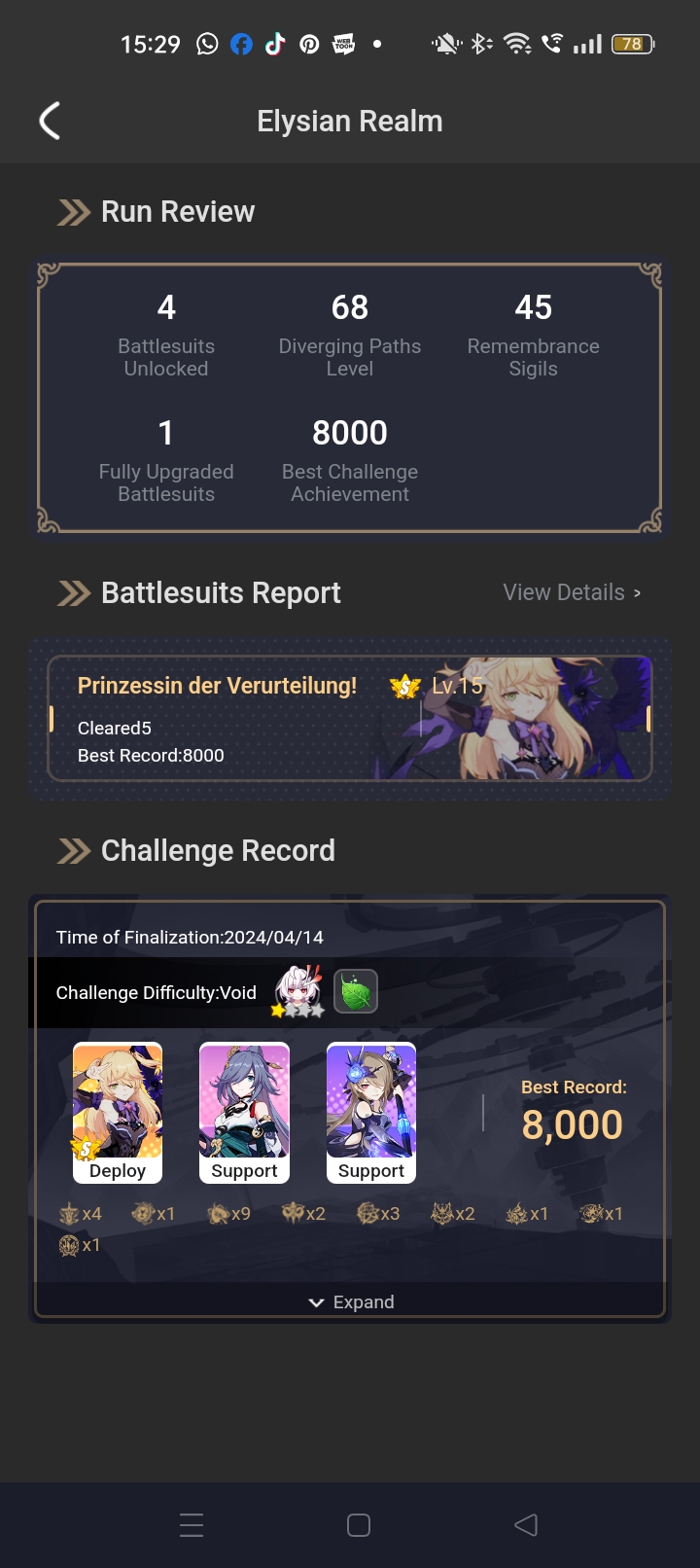Tap the Run Review double-arrow icon

pyautogui.click(x=73, y=211)
